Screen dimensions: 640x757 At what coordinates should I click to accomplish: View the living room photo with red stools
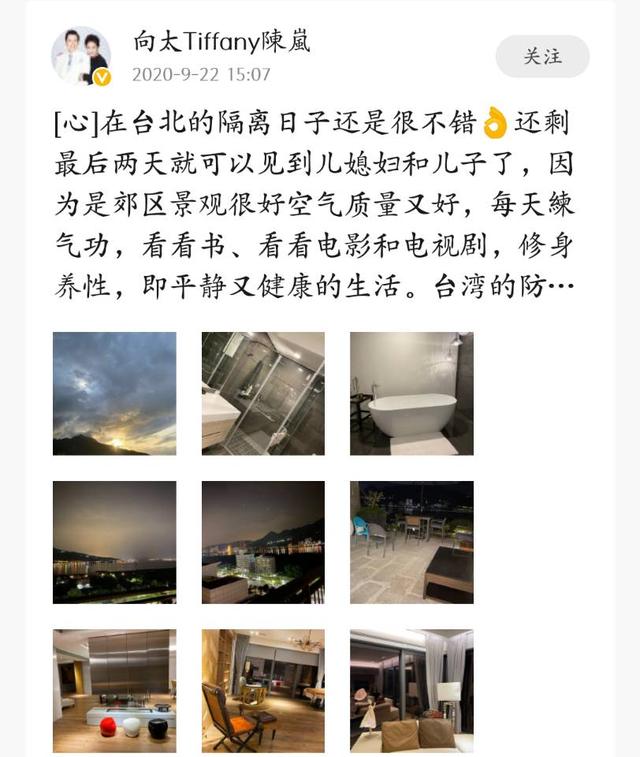coord(114,690)
